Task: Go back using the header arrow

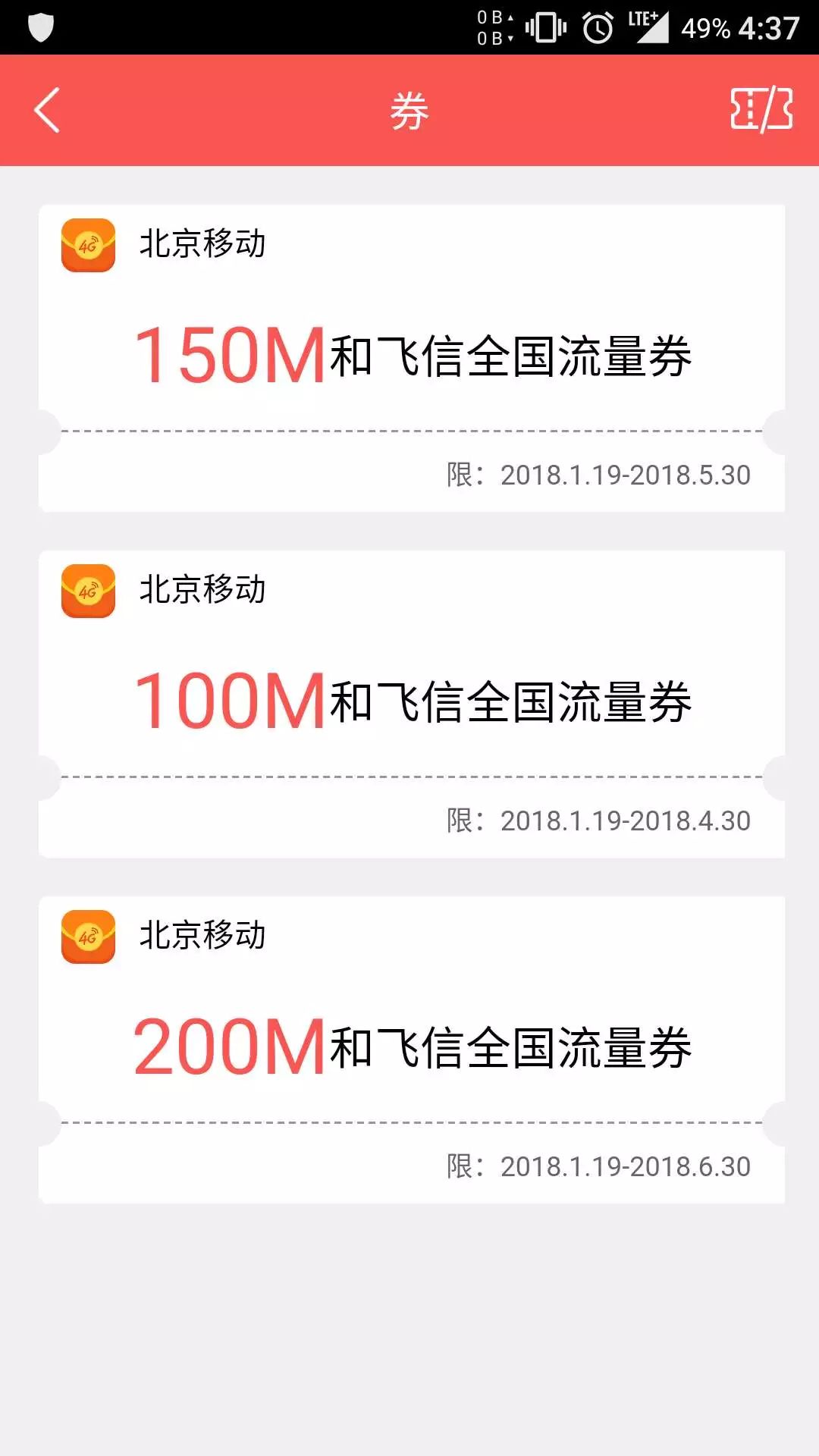Action: (47, 111)
